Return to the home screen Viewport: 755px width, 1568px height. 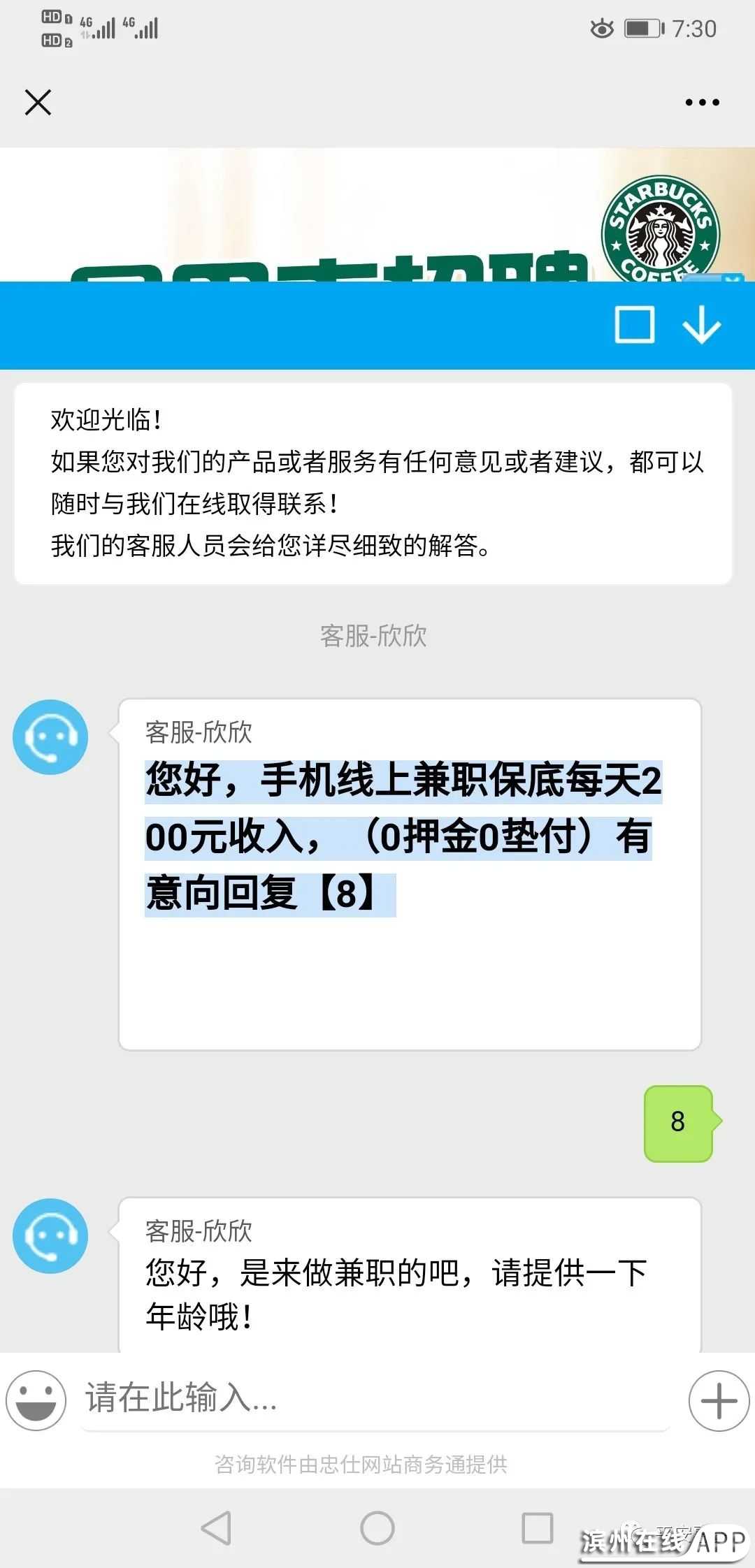377,1527
